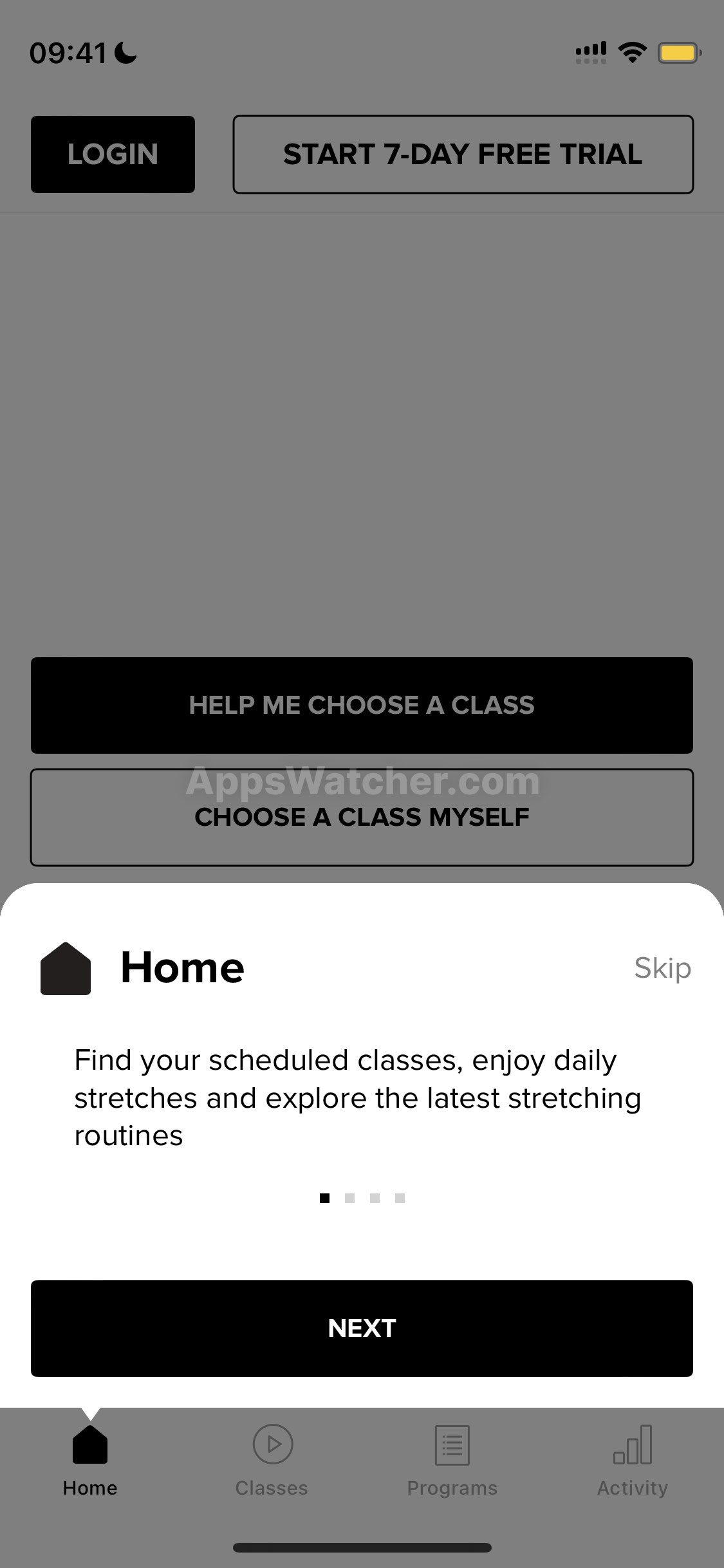Image resolution: width=724 pixels, height=1568 pixels.
Task: Select Help Me Choose a Class
Action: coord(362,705)
